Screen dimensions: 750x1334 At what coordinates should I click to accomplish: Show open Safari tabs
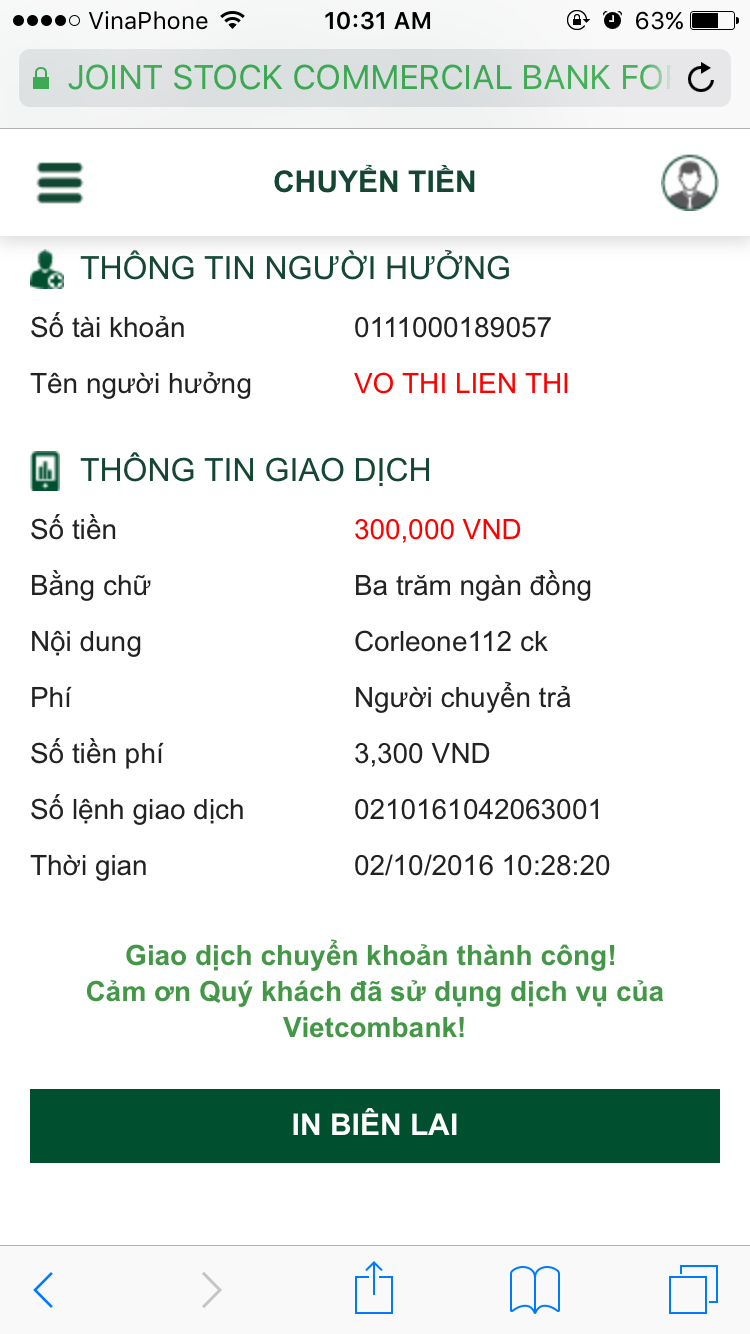694,1290
